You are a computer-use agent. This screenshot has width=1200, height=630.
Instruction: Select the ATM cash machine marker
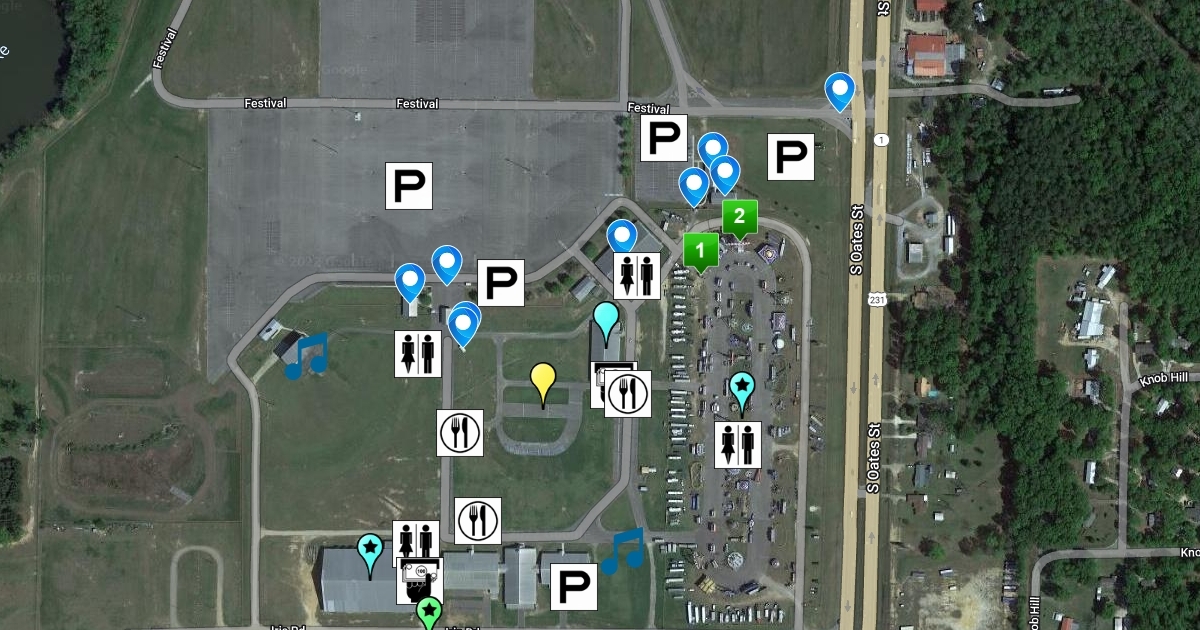419,580
